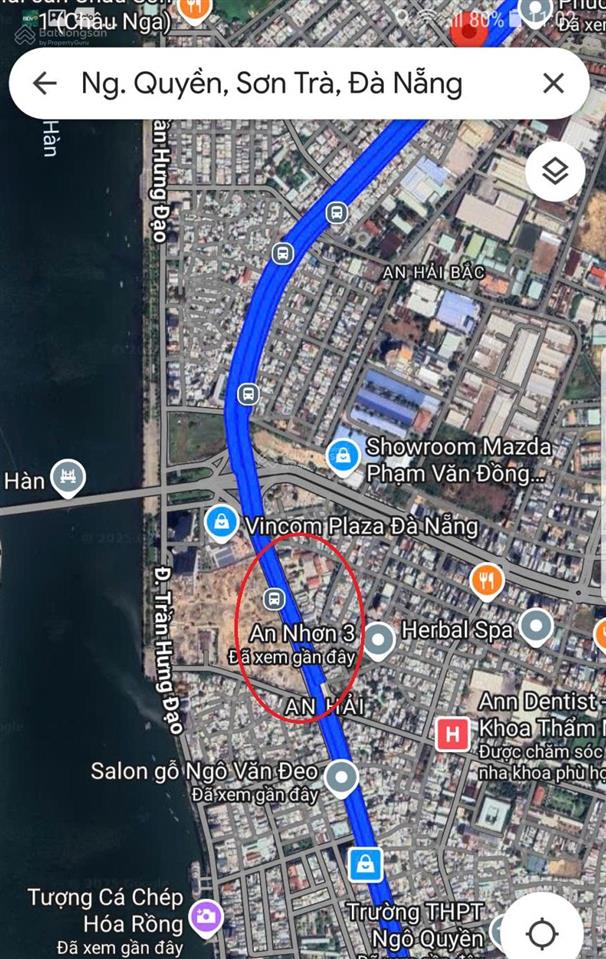Open the Ann Dentist clinic marker
Image resolution: width=606 pixels, height=959 pixels.
(452, 735)
